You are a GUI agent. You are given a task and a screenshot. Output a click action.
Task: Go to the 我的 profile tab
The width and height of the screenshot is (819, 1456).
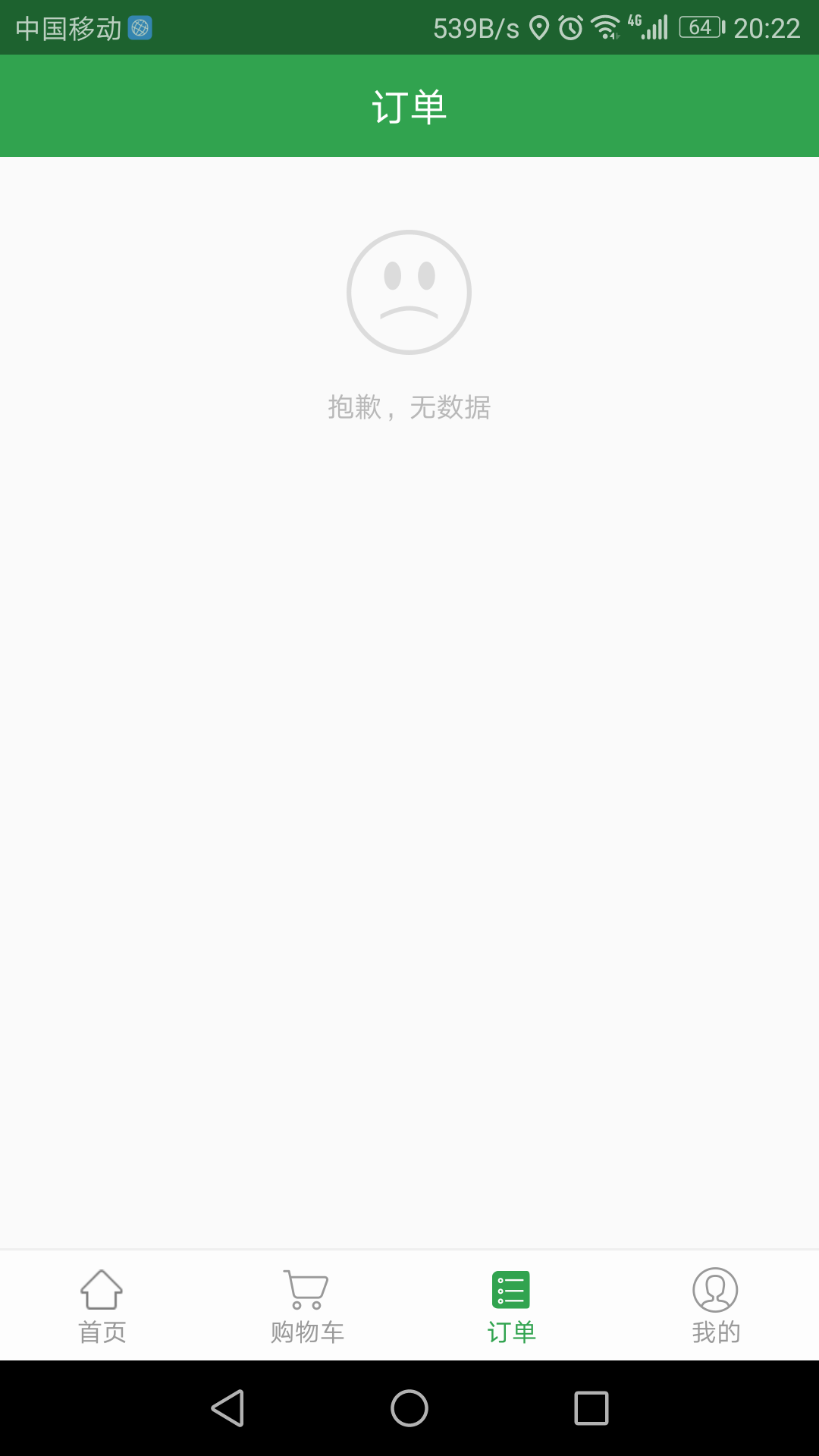tap(715, 1306)
